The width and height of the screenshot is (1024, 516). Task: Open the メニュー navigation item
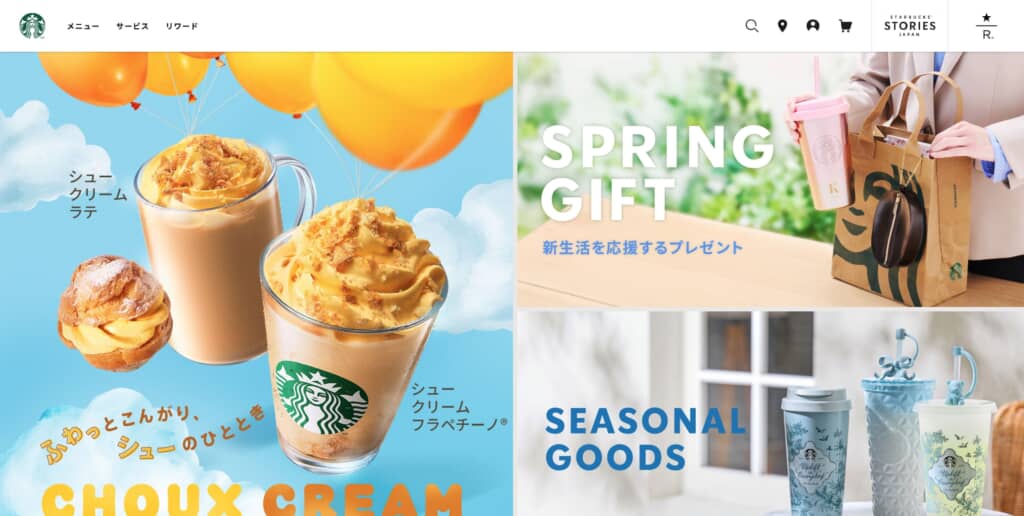click(83, 26)
